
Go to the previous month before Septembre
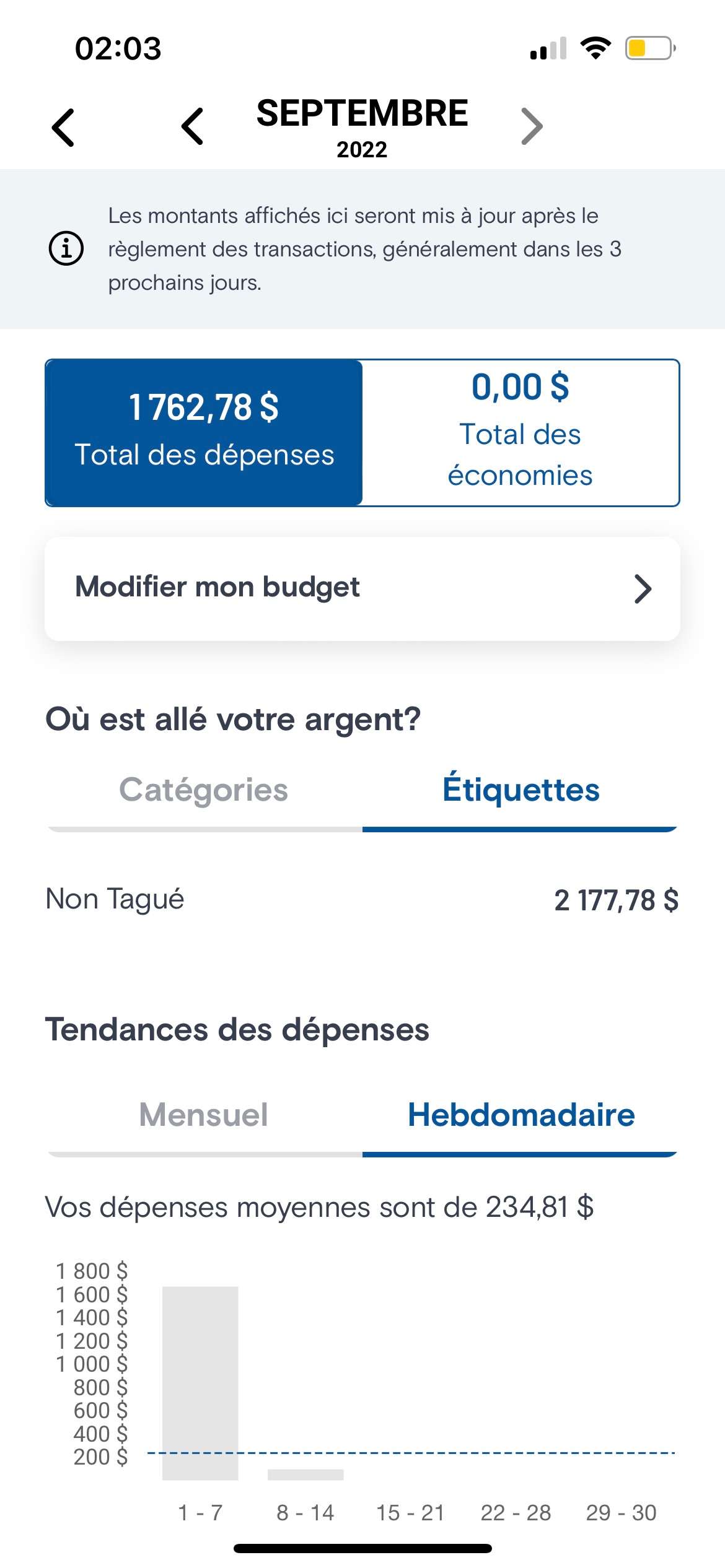(192, 126)
